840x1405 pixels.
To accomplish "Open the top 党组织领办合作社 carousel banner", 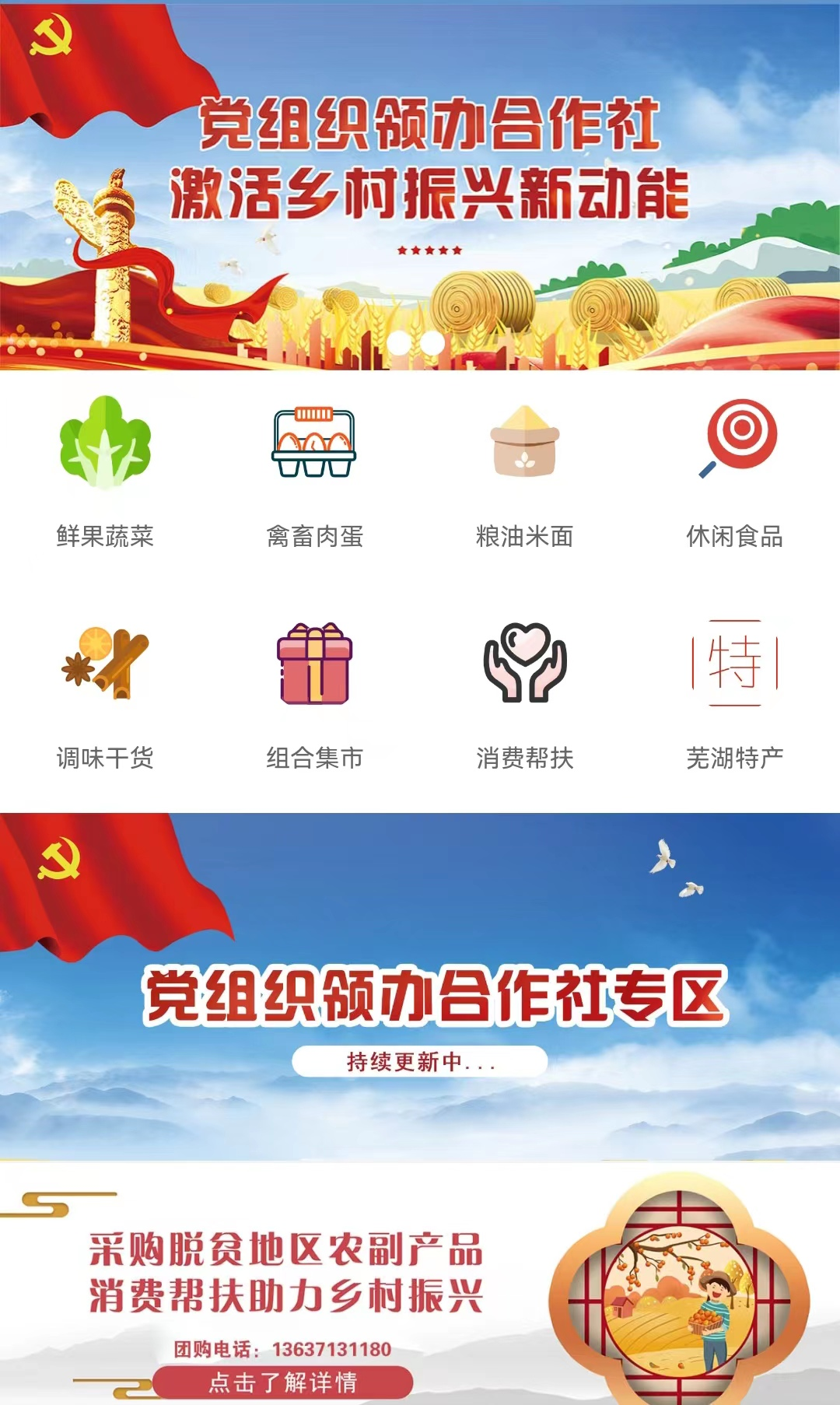I will [420, 171].
